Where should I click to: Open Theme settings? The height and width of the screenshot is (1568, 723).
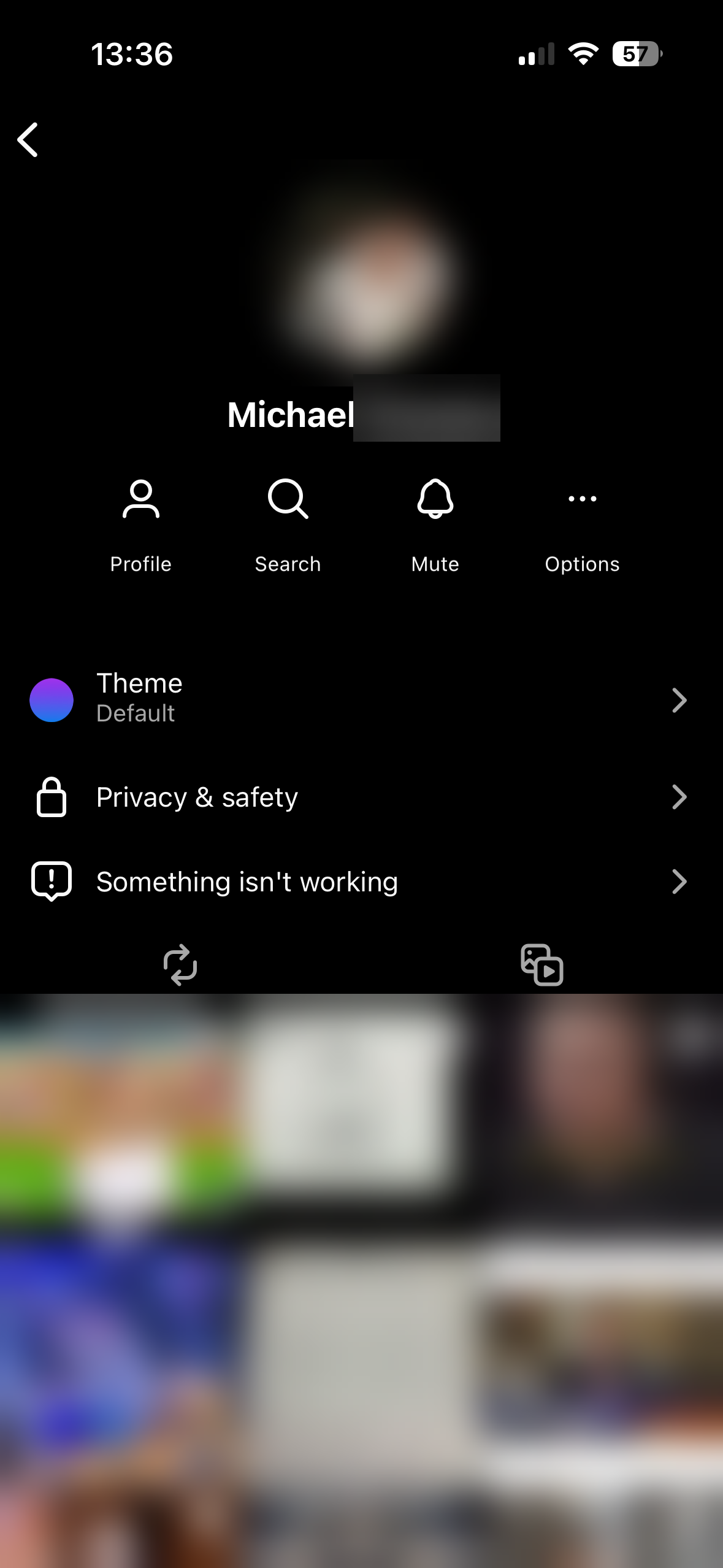pyautogui.click(x=361, y=699)
